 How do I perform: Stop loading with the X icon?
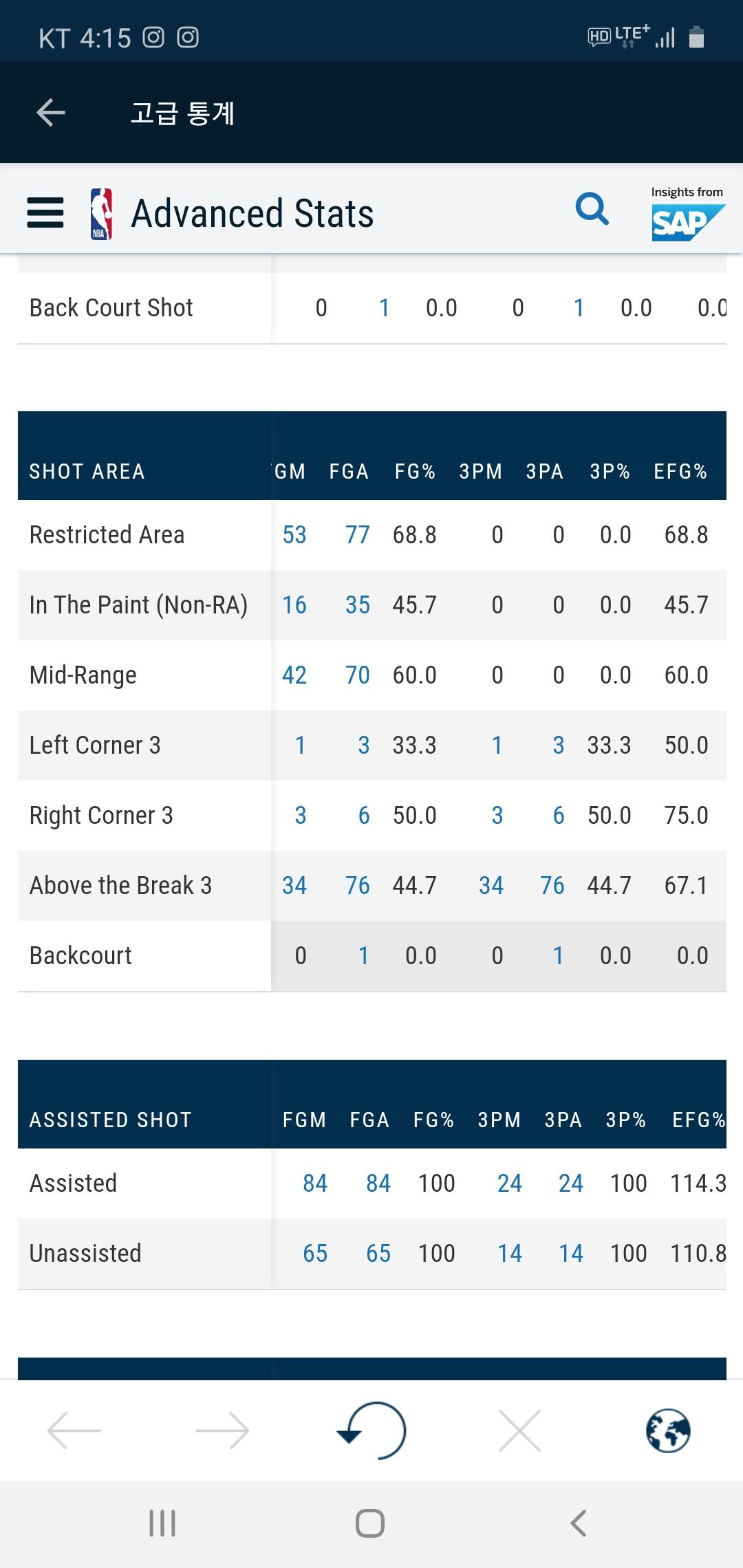tap(519, 1430)
